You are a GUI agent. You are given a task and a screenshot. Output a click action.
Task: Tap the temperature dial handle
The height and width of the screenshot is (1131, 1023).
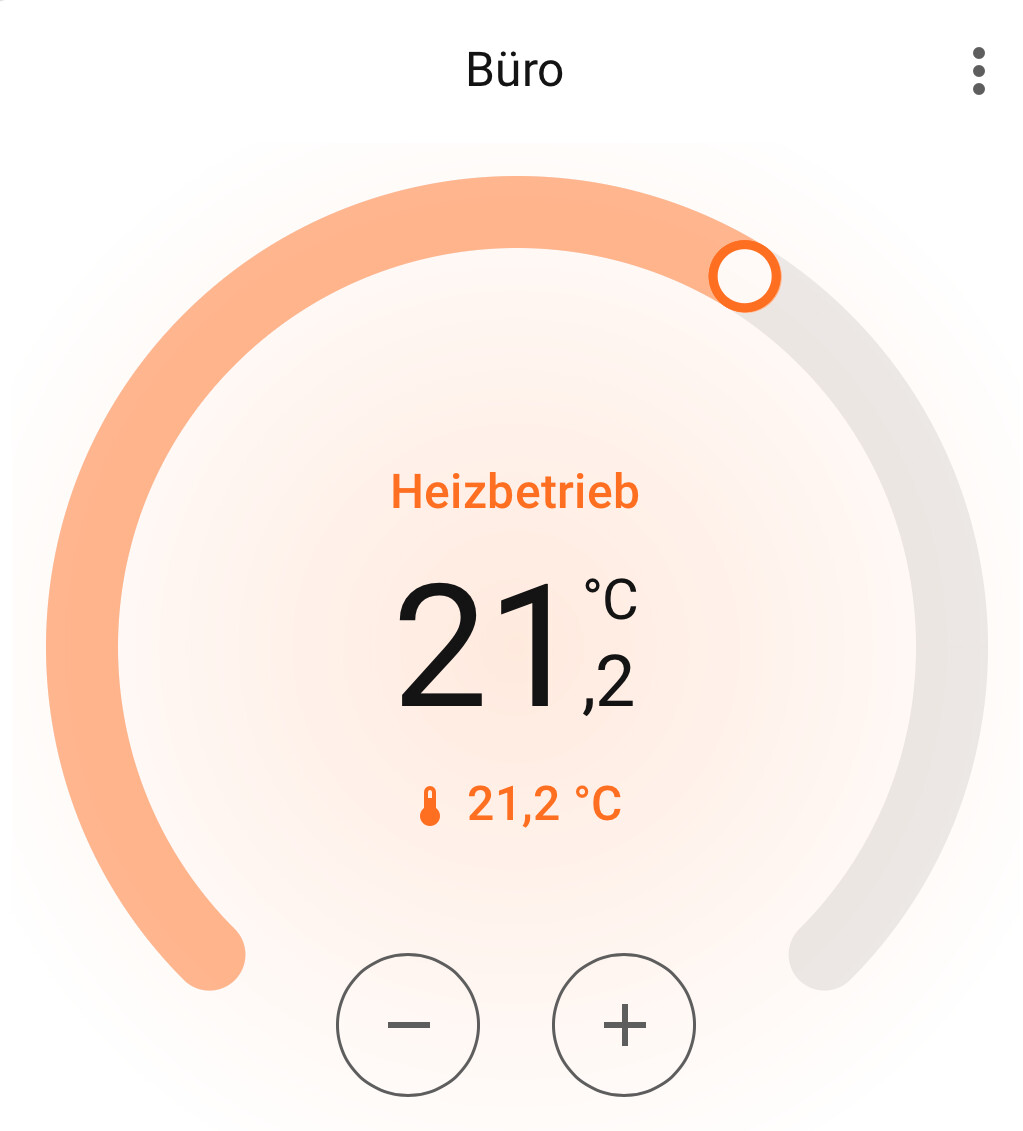click(744, 275)
